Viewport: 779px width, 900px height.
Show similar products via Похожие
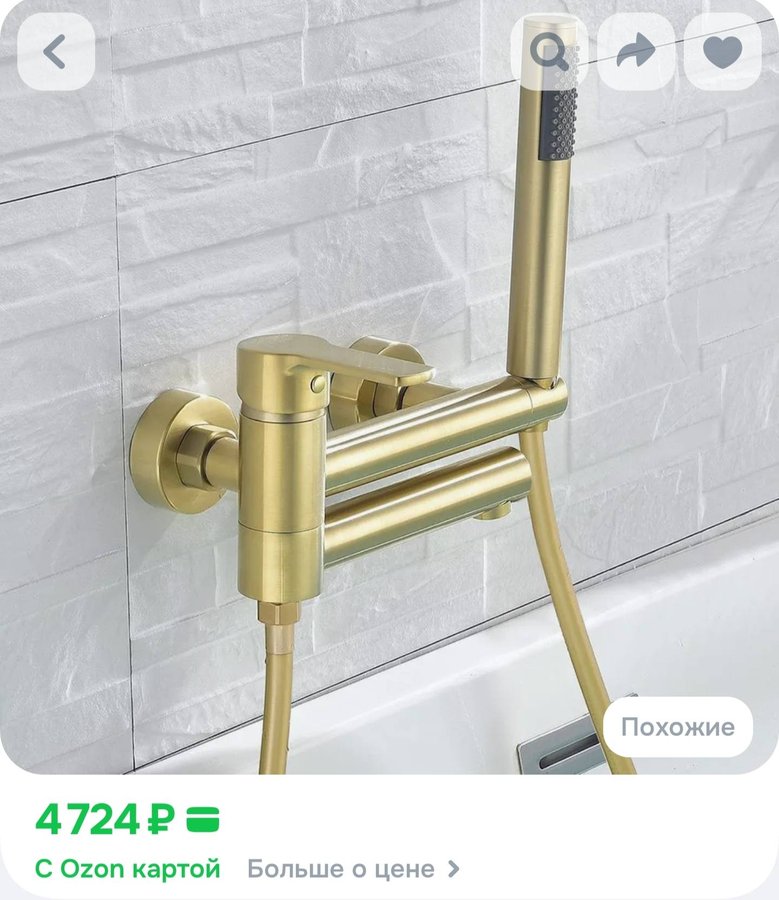pos(677,727)
